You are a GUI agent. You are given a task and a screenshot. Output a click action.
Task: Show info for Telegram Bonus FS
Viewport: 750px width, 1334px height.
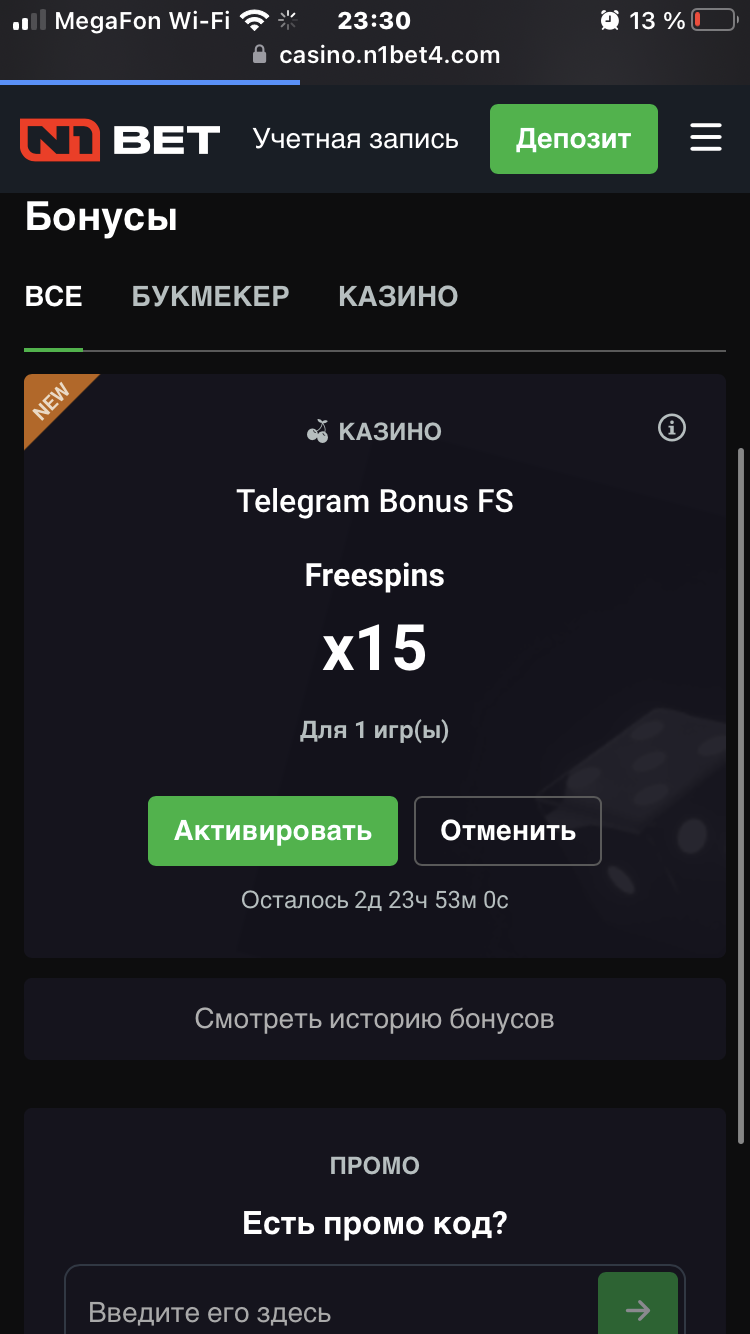(x=672, y=428)
